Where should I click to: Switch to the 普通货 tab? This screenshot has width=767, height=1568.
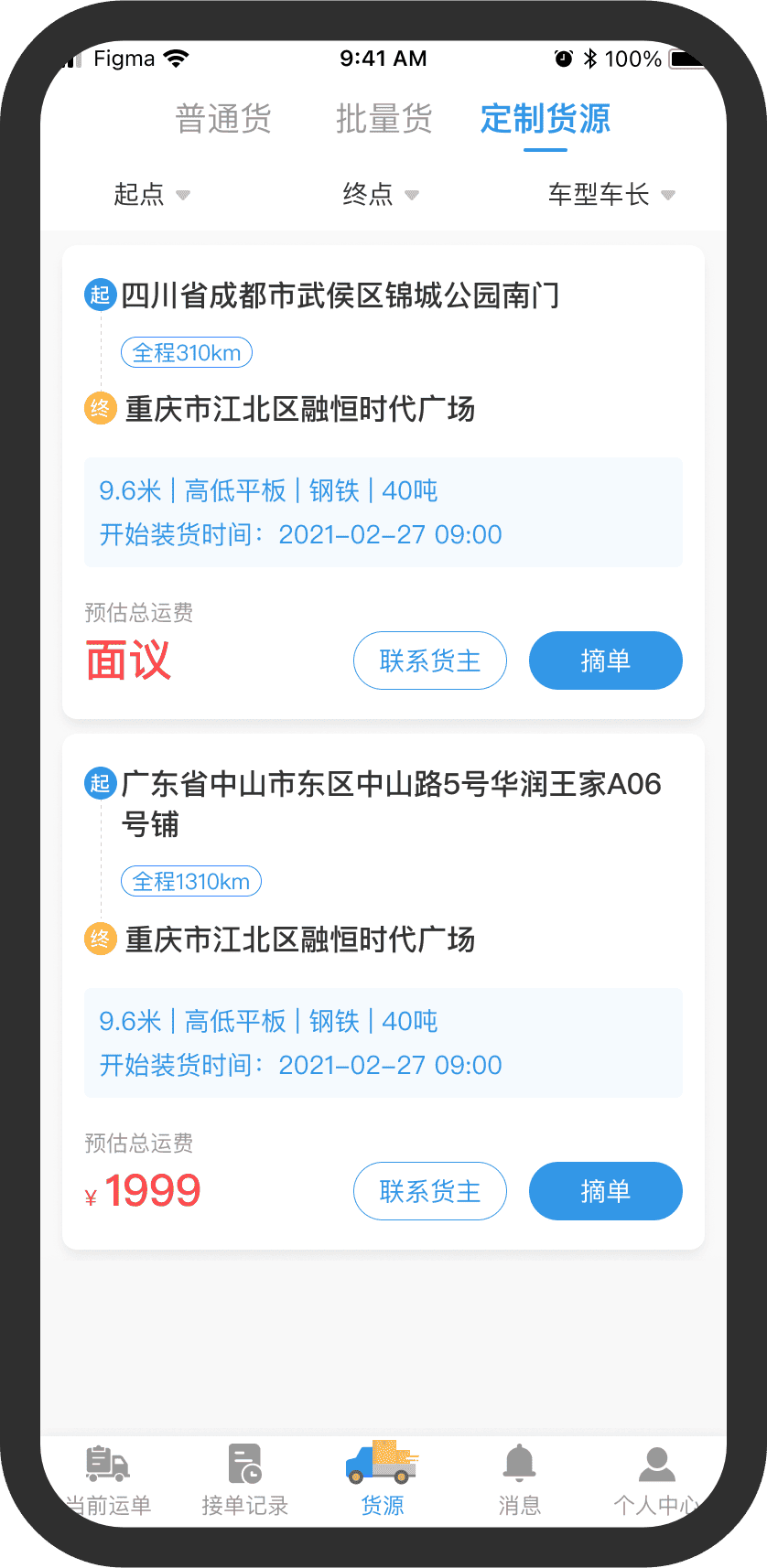[x=223, y=119]
